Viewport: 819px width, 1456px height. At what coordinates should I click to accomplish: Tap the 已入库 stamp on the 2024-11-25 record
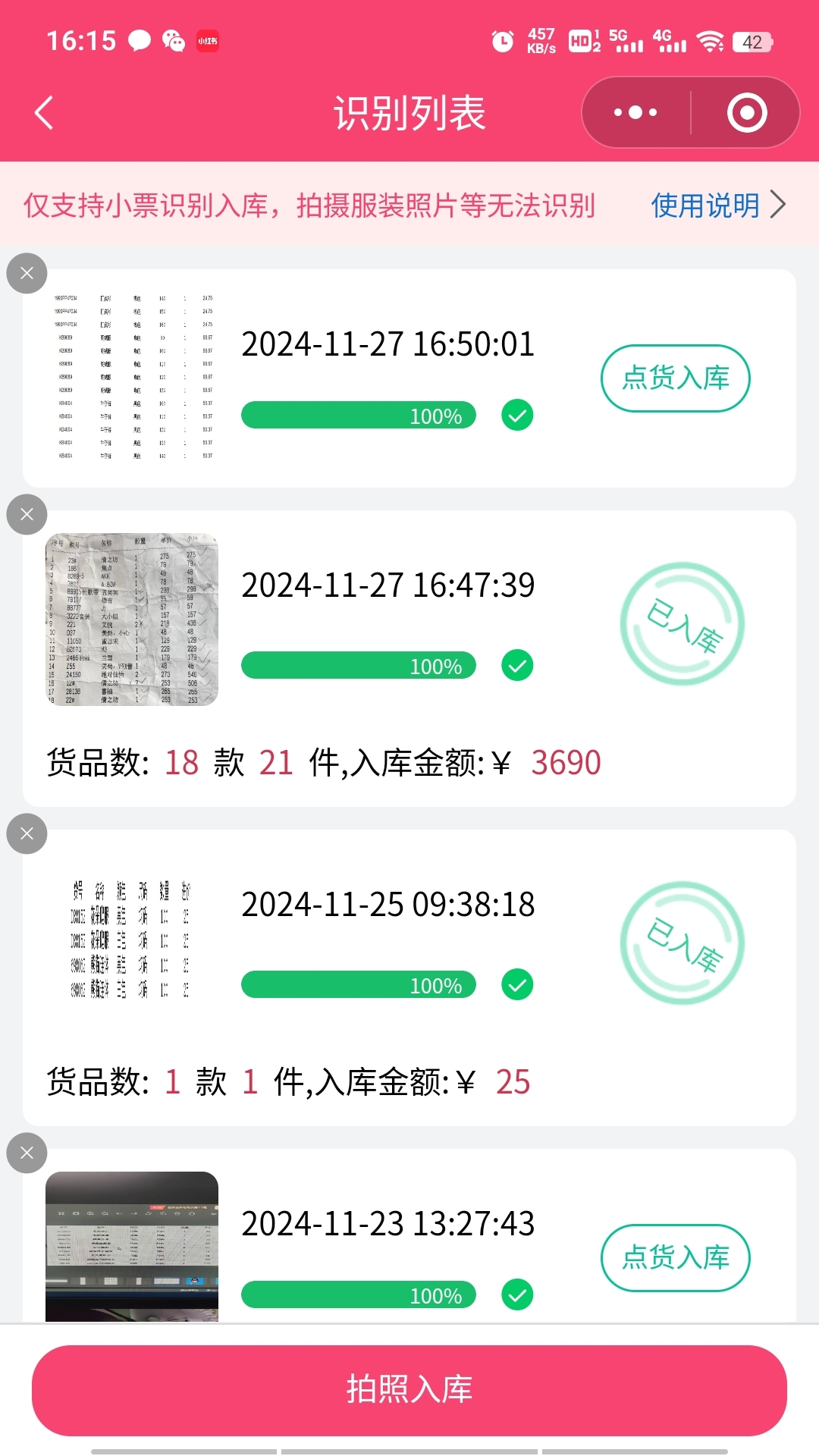[683, 941]
